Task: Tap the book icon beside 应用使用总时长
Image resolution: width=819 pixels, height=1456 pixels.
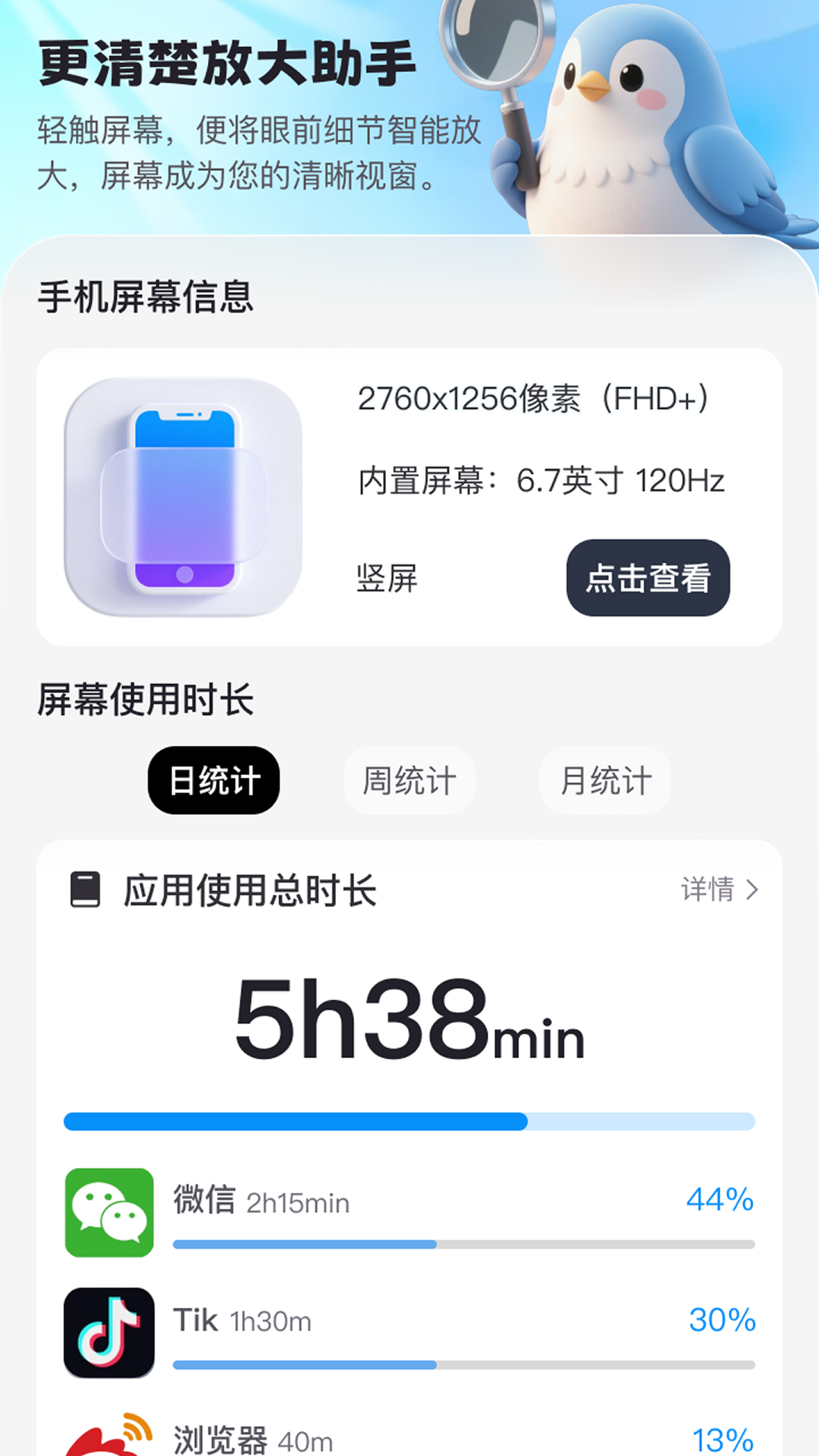Action: tap(86, 890)
